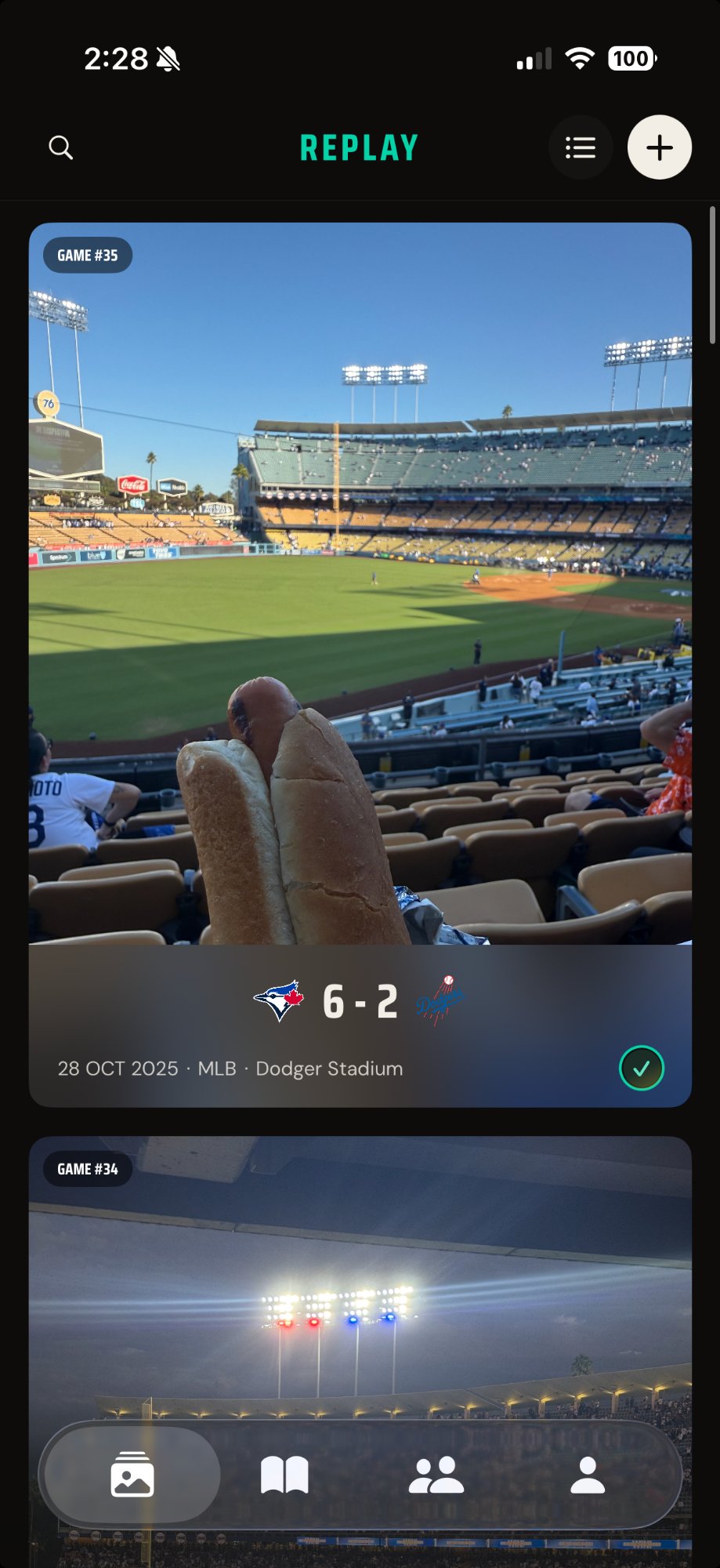Switch to list view

pyautogui.click(x=581, y=147)
